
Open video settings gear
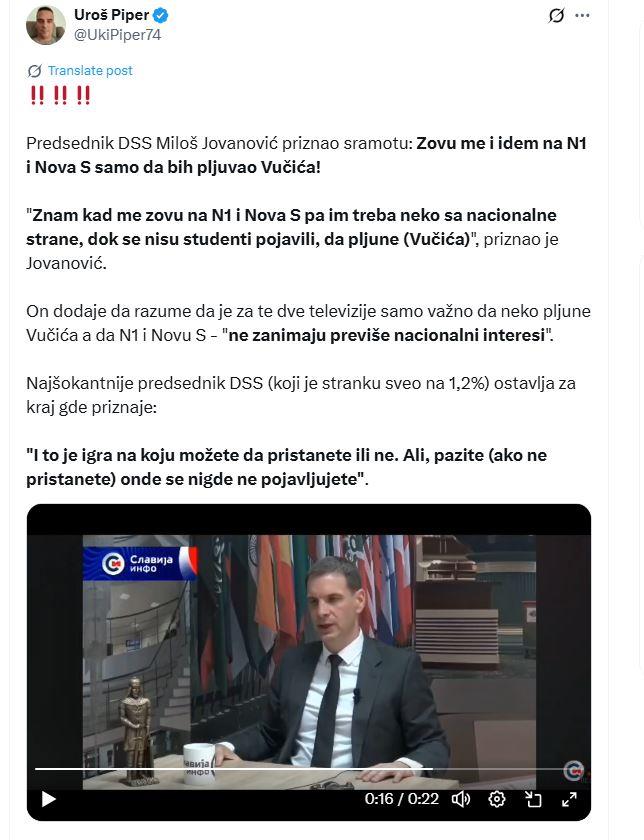(x=497, y=798)
